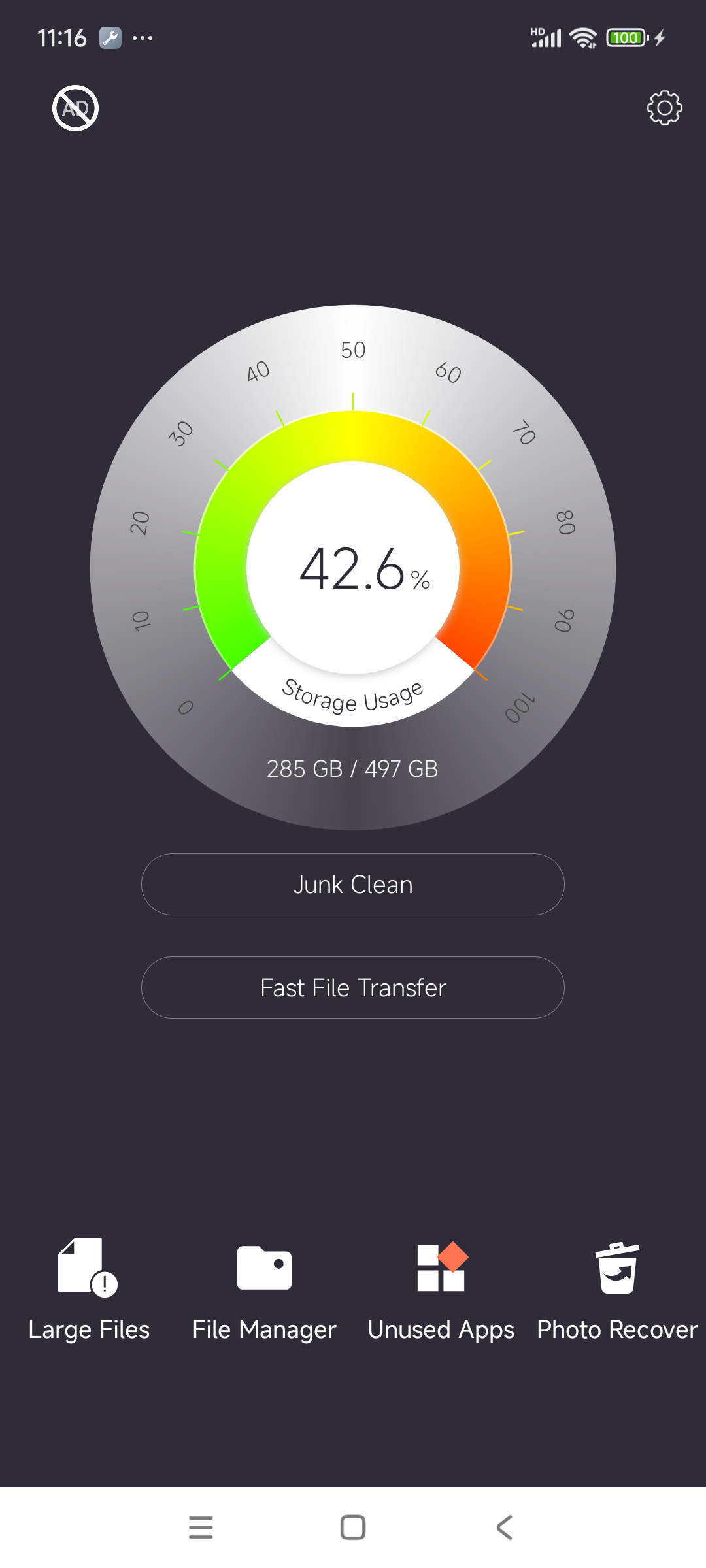
Task: Open the settings gear
Action: [664, 108]
